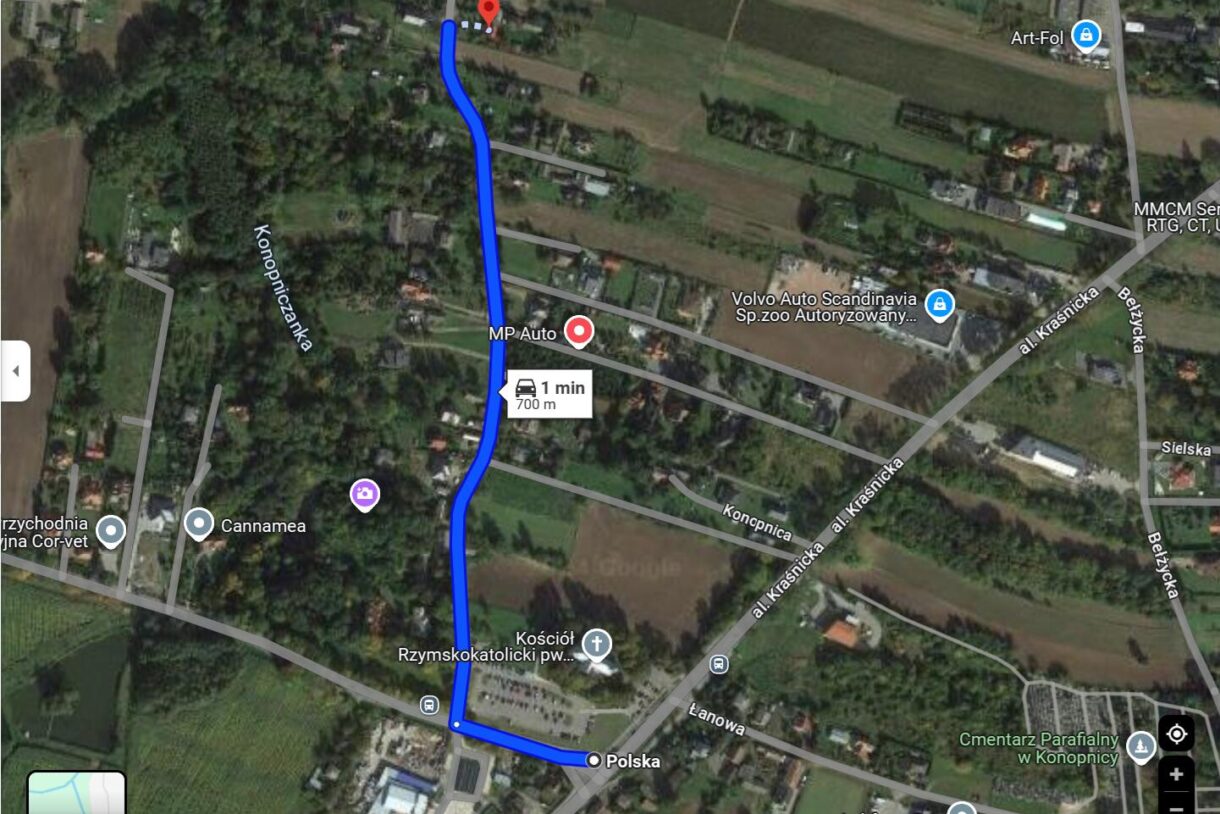Select the Kościół Rzymskokatolicki church marker

(597, 643)
